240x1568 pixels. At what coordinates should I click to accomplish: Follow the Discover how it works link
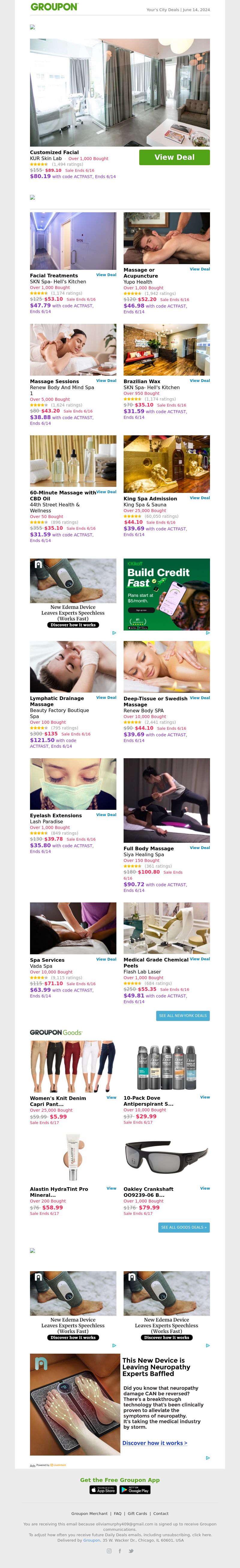click(x=155, y=1443)
